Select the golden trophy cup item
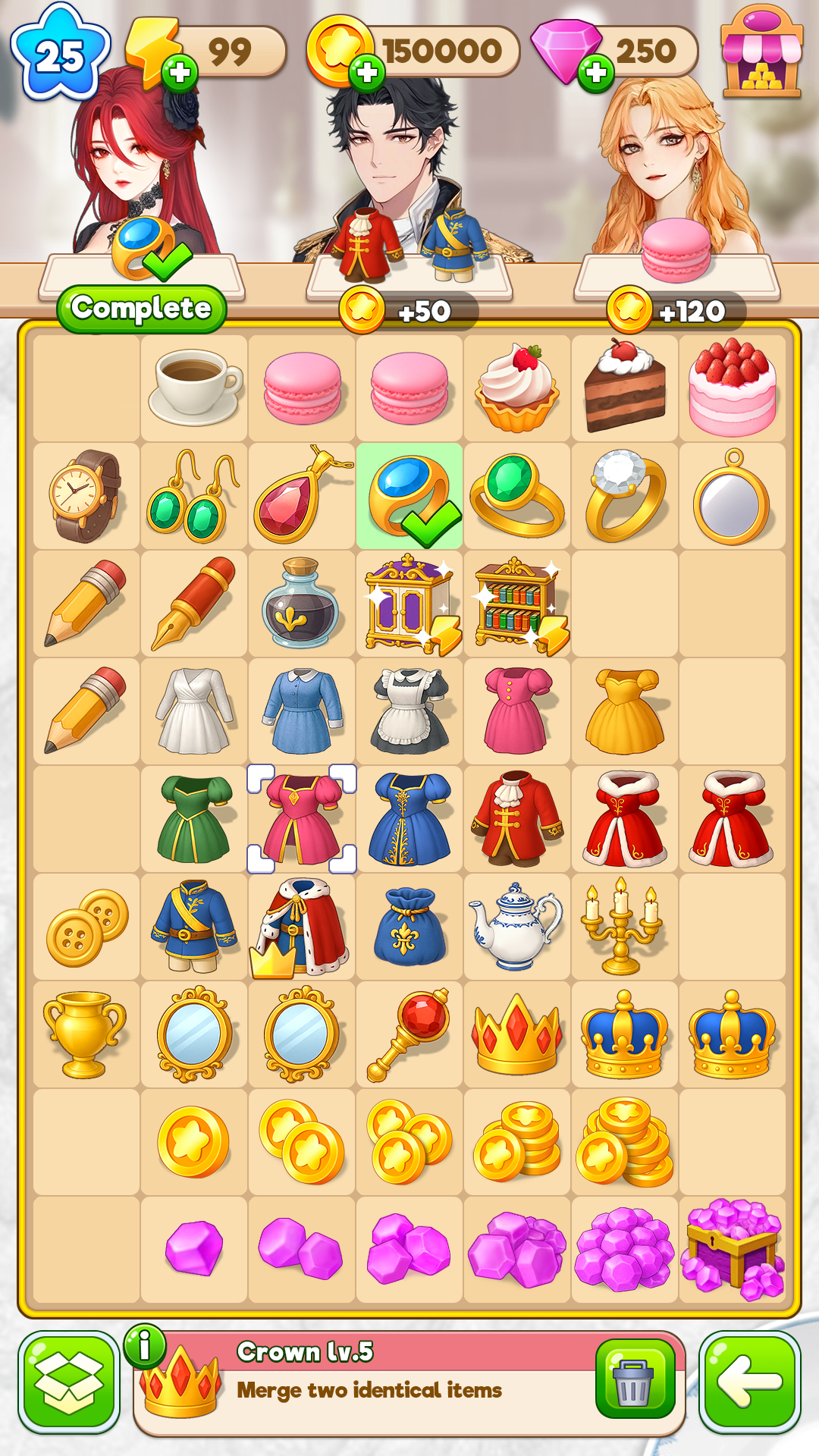Image resolution: width=819 pixels, height=1456 pixels. click(86, 1034)
